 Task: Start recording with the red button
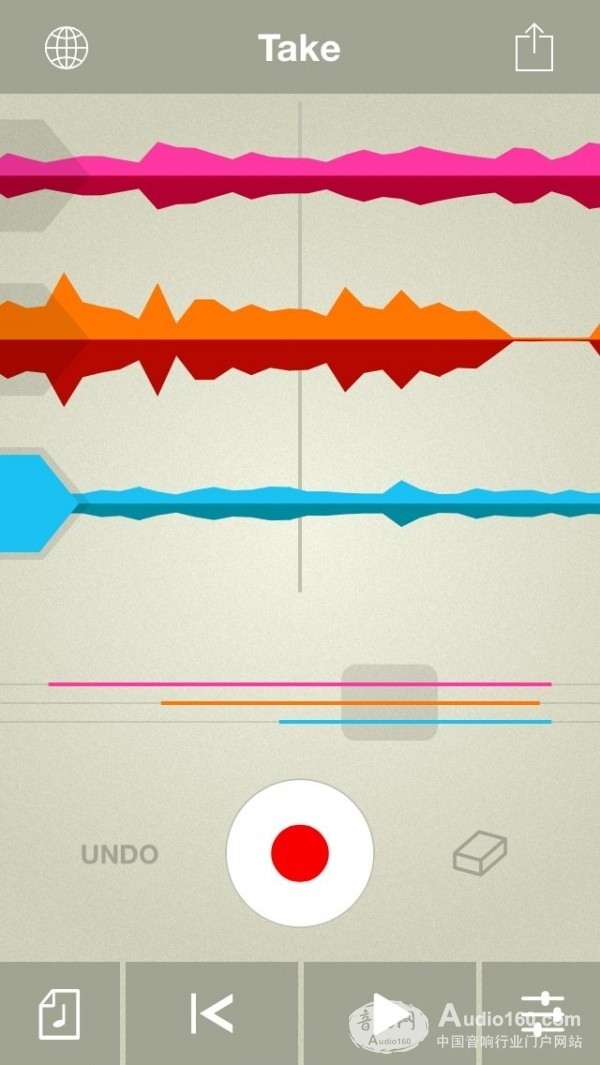[300, 853]
